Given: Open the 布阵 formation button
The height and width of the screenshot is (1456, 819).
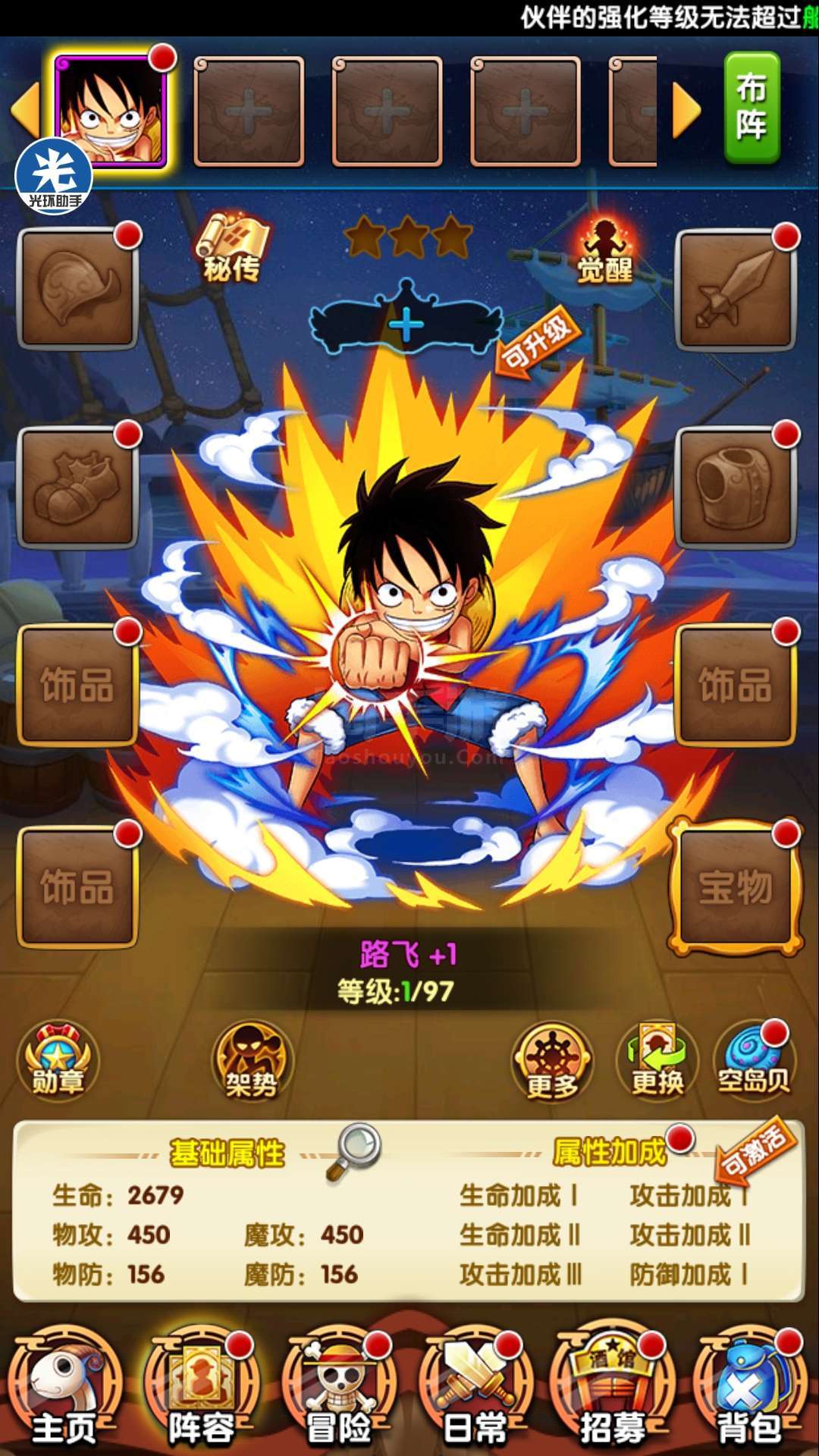Looking at the screenshot, I should click(x=752, y=108).
